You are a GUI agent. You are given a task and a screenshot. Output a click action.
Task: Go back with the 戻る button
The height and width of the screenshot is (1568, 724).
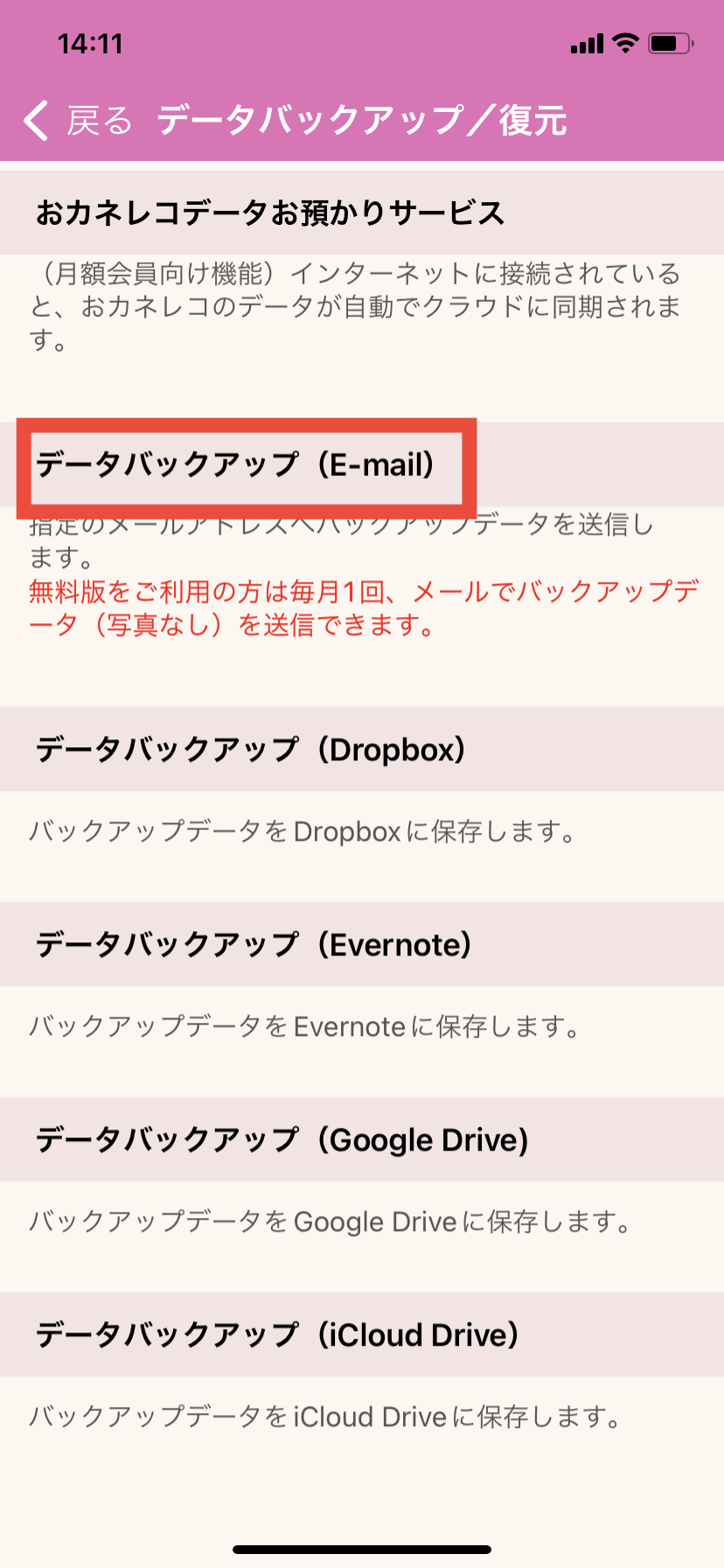click(77, 120)
